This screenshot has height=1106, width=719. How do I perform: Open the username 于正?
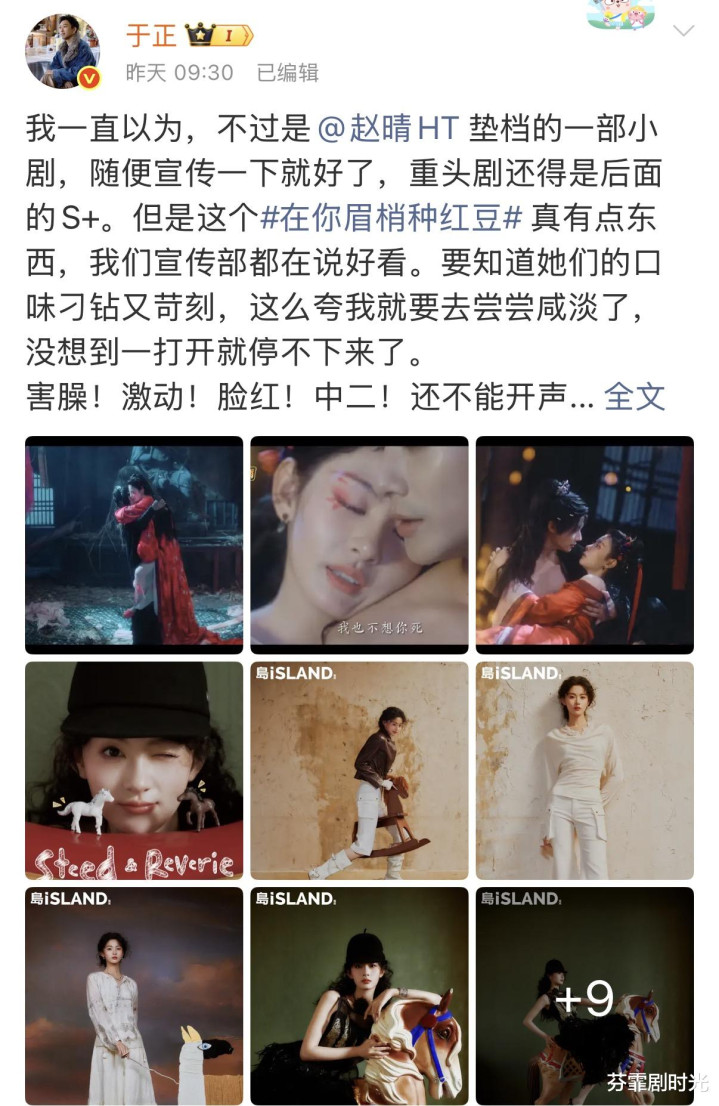click(x=151, y=35)
